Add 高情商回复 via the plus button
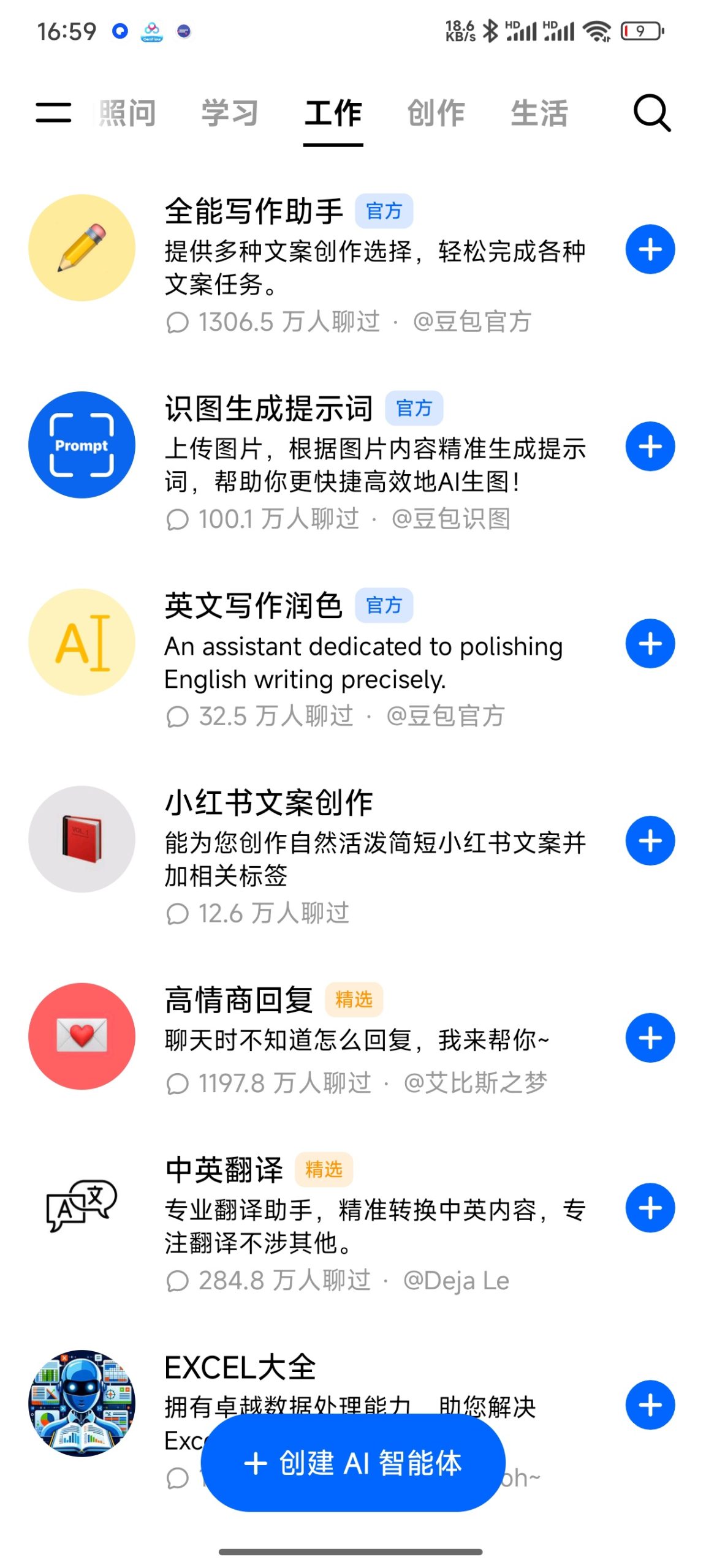 click(x=650, y=1038)
